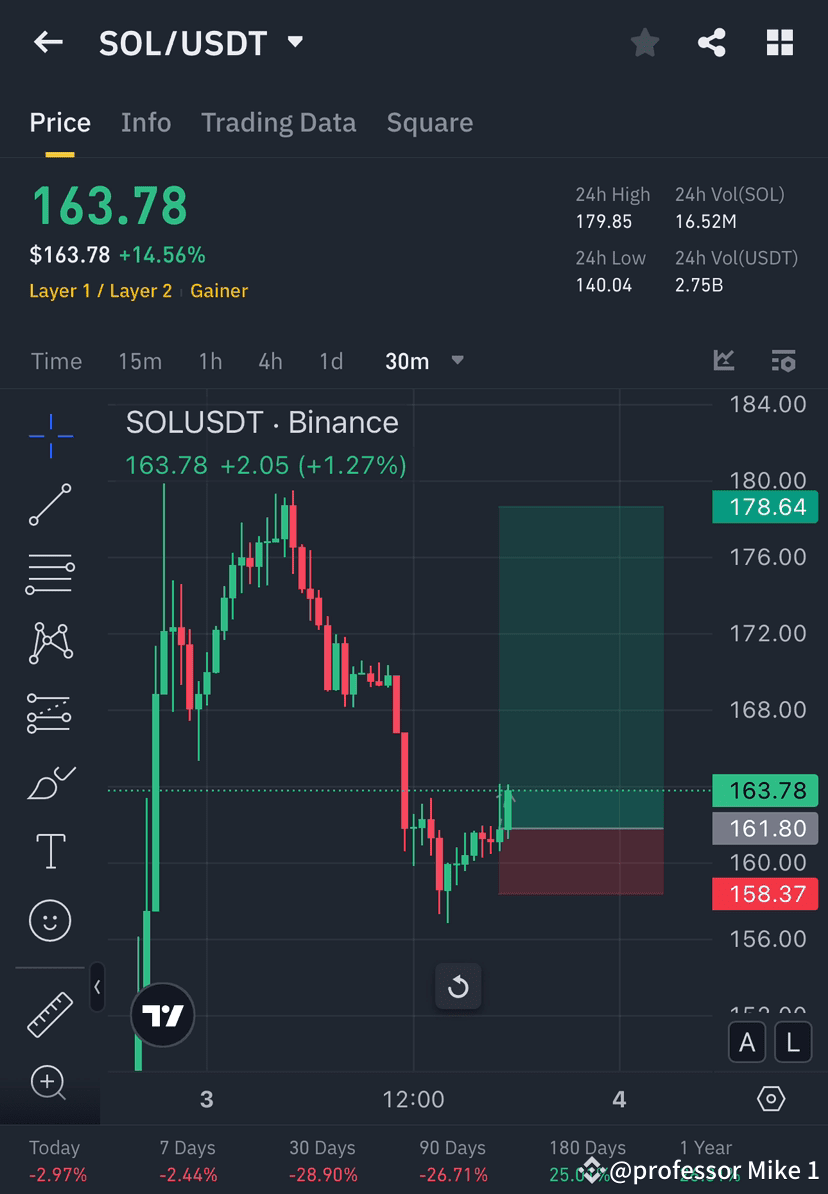Image resolution: width=828 pixels, height=1194 pixels.
Task: Reset the chart view
Action: (x=458, y=986)
